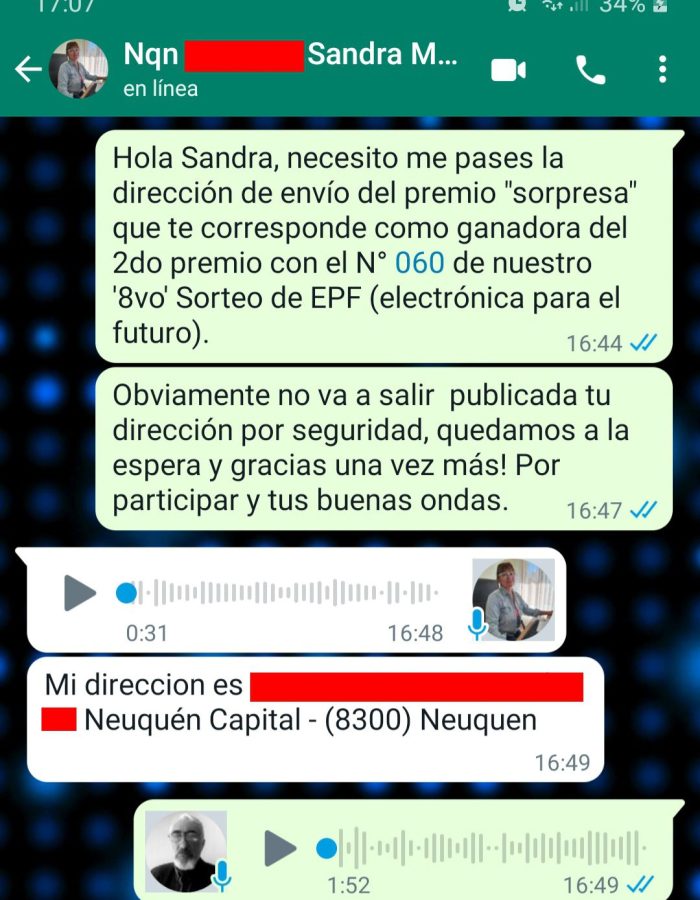Start a voice call with Sandra
The height and width of the screenshot is (900, 700).
tap(591, 69)
